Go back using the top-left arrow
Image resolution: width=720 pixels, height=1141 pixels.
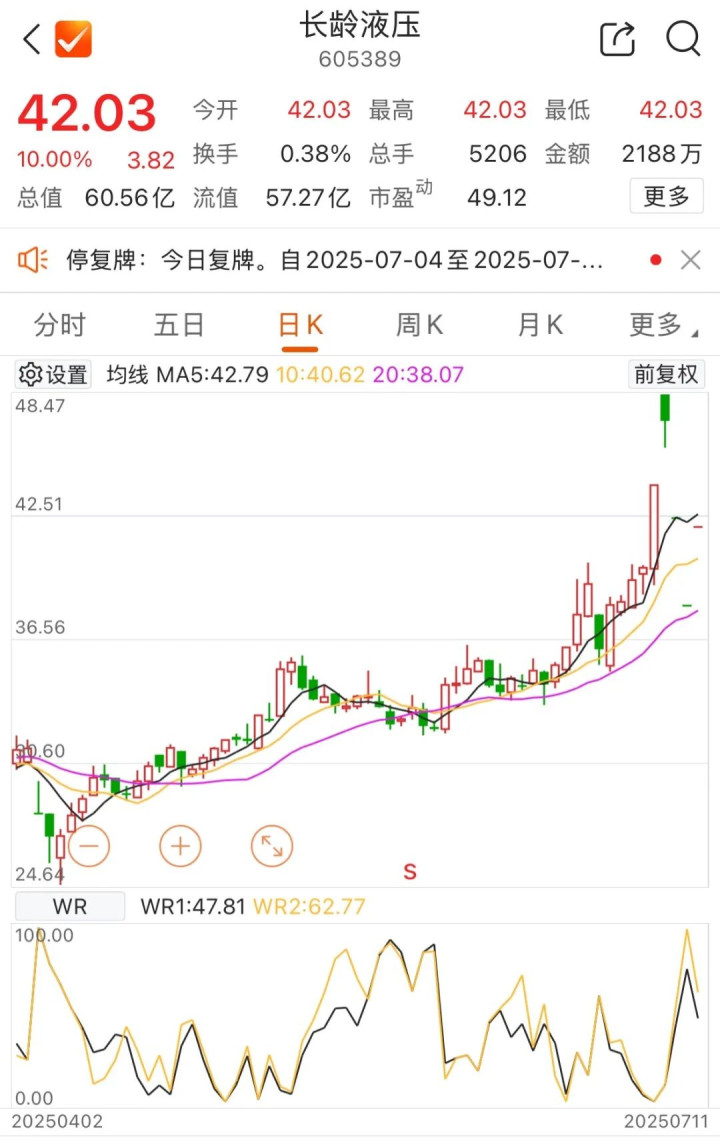click(31, 39)
